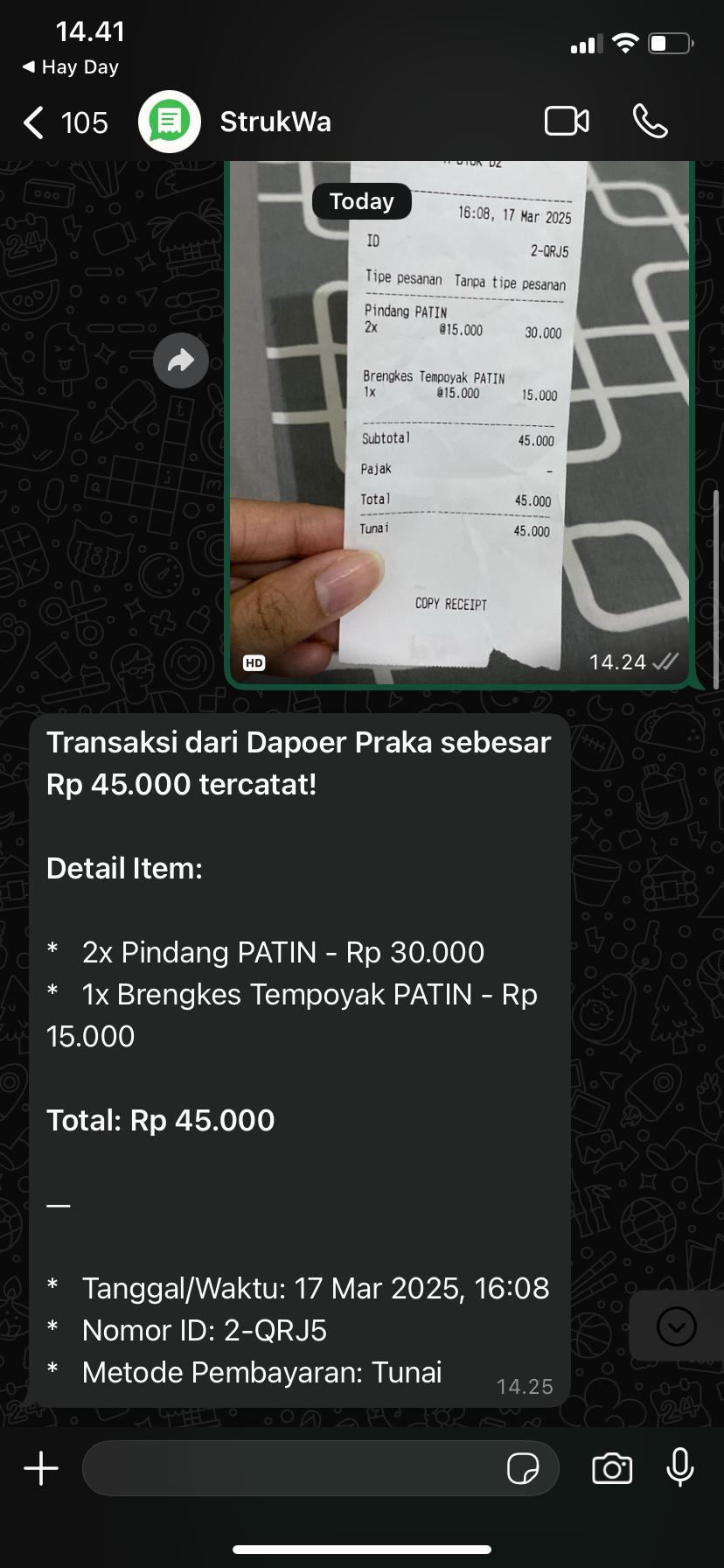Start a video call with StrukWa
The width and height of the screenshot is (724, 1568).
(567, 122)
